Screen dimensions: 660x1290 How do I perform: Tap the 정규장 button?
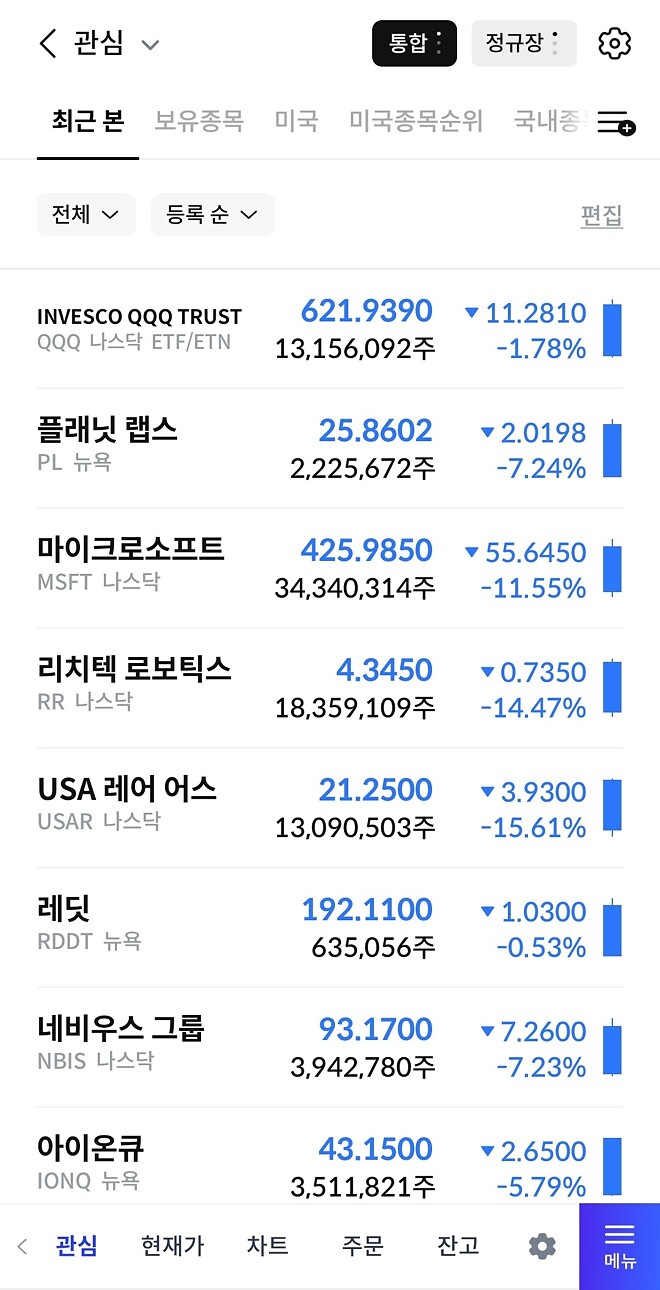[x=523, y=44]
